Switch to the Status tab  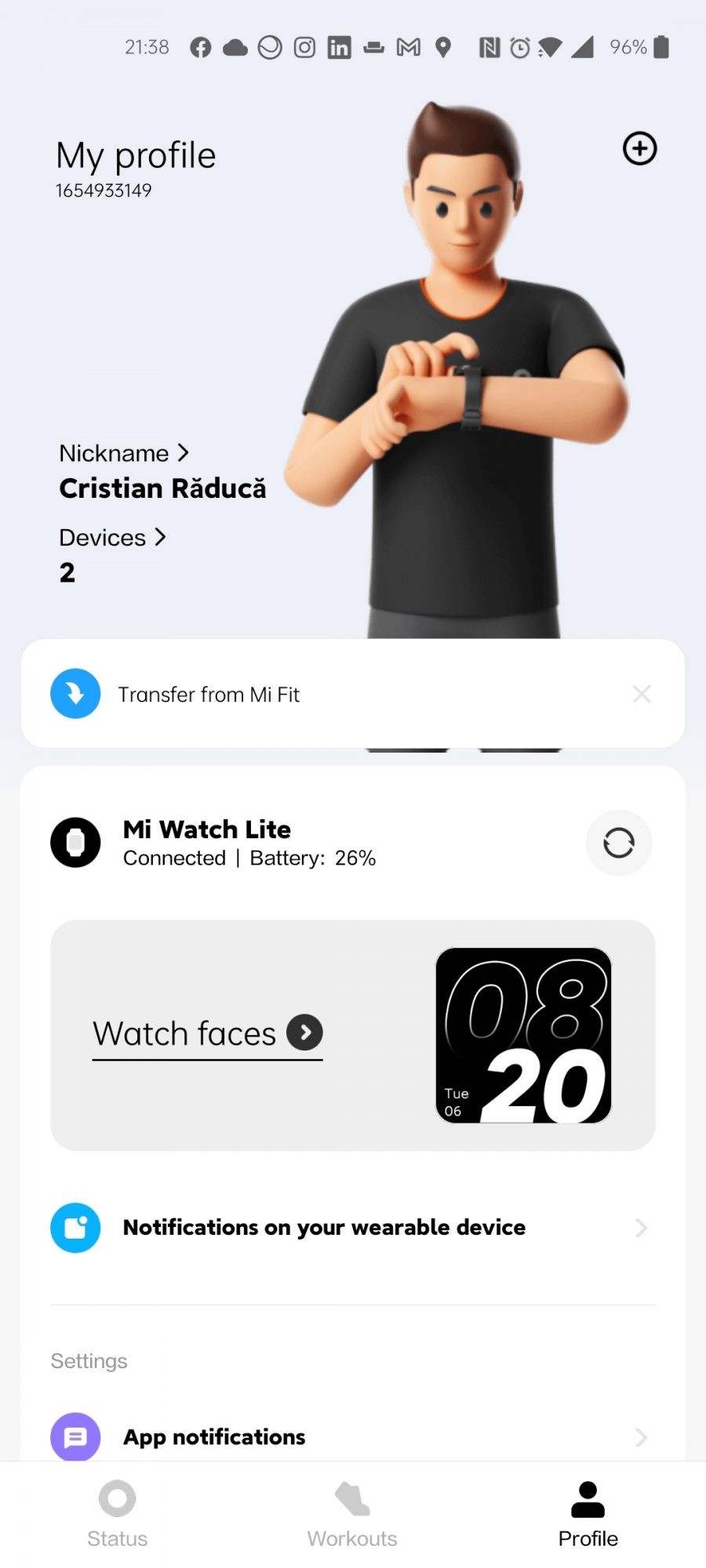pos(118,1515)
